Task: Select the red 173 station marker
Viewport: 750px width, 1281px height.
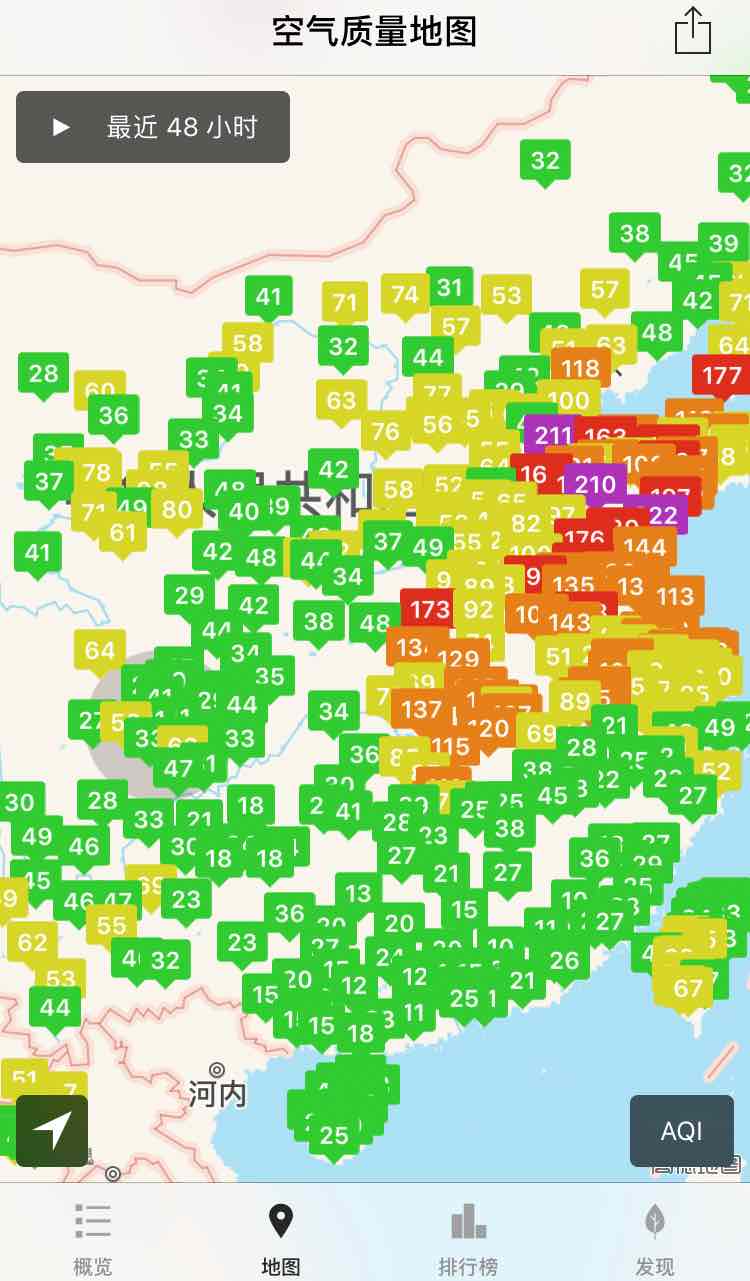Action: click(x=430, y=610)
